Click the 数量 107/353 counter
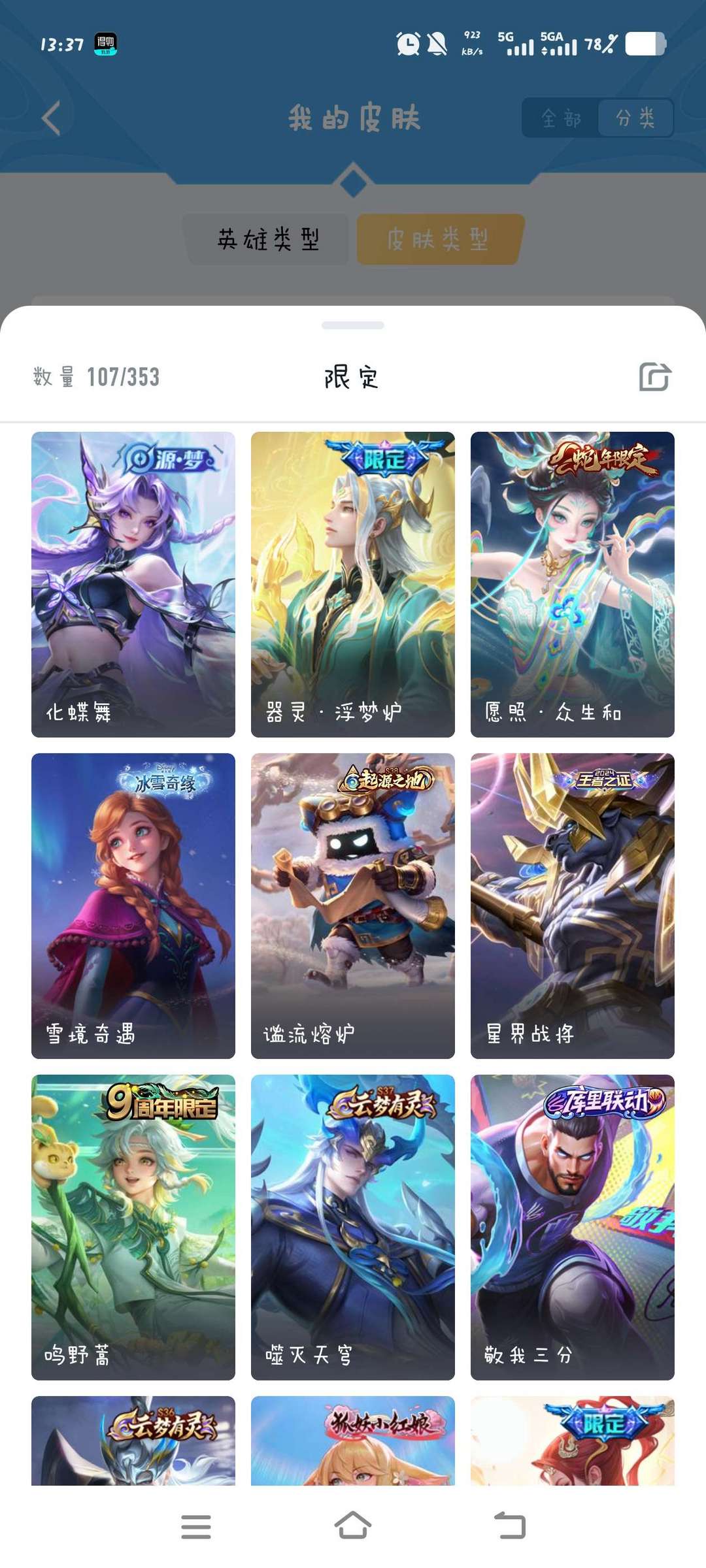Viewport: 706px width, 1568px height. coord(95,377)
